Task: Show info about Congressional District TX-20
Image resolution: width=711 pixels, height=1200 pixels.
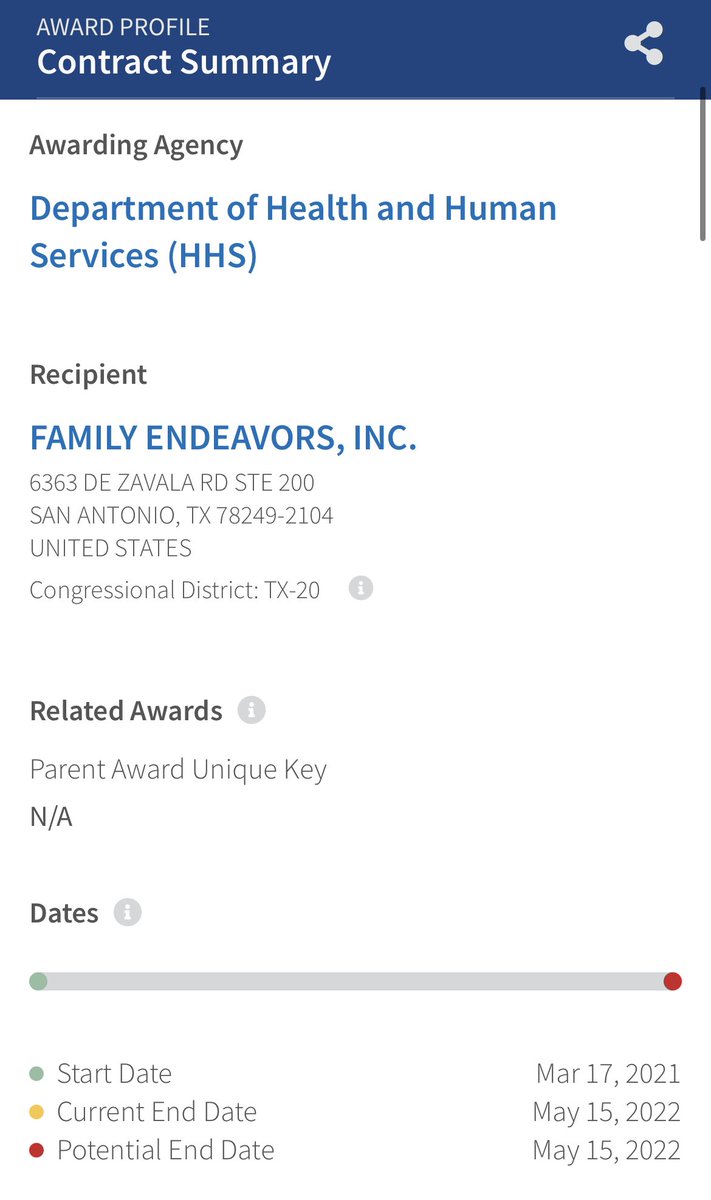Action: click(361, 588)
